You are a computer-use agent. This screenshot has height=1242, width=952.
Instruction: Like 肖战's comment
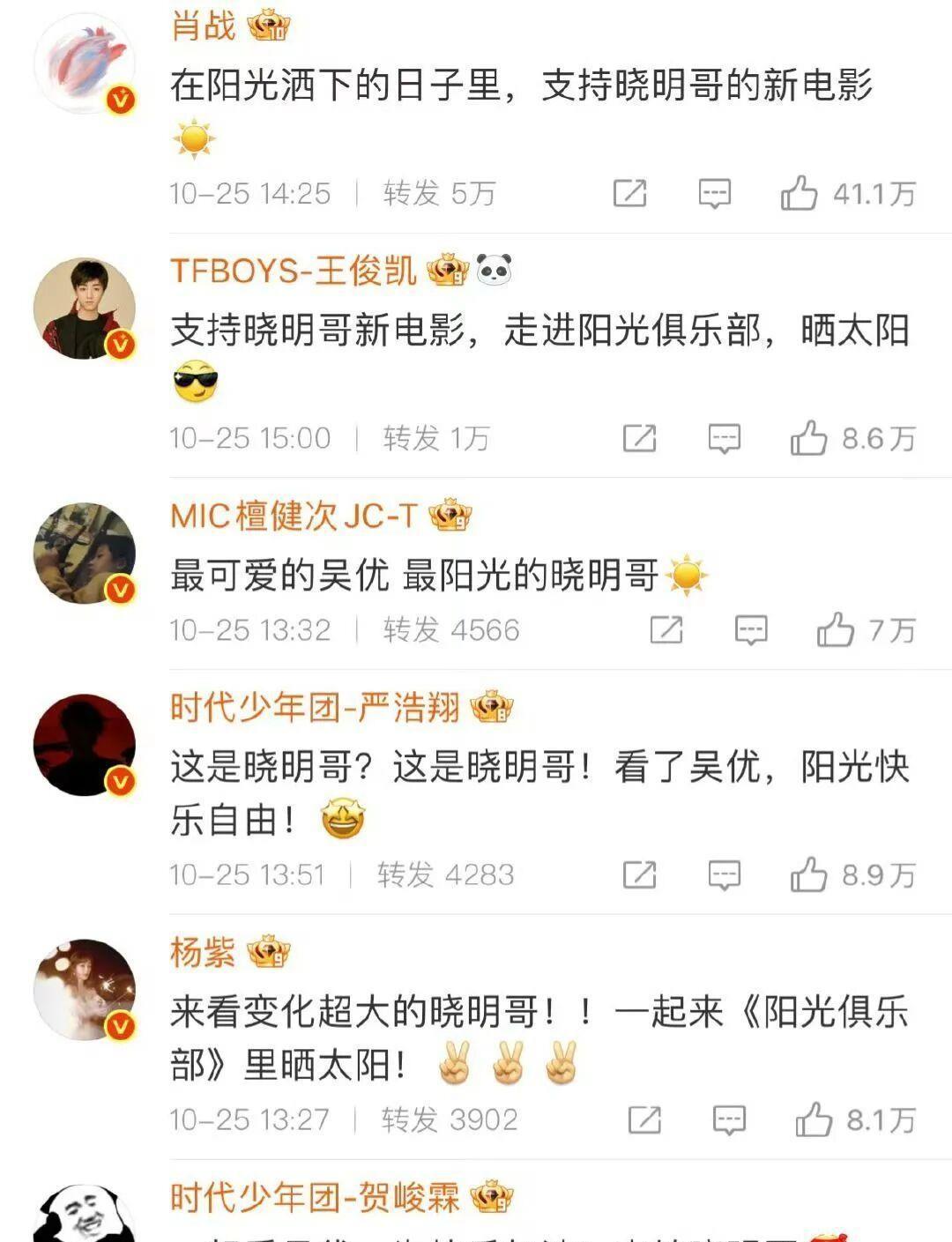(799, 193)
